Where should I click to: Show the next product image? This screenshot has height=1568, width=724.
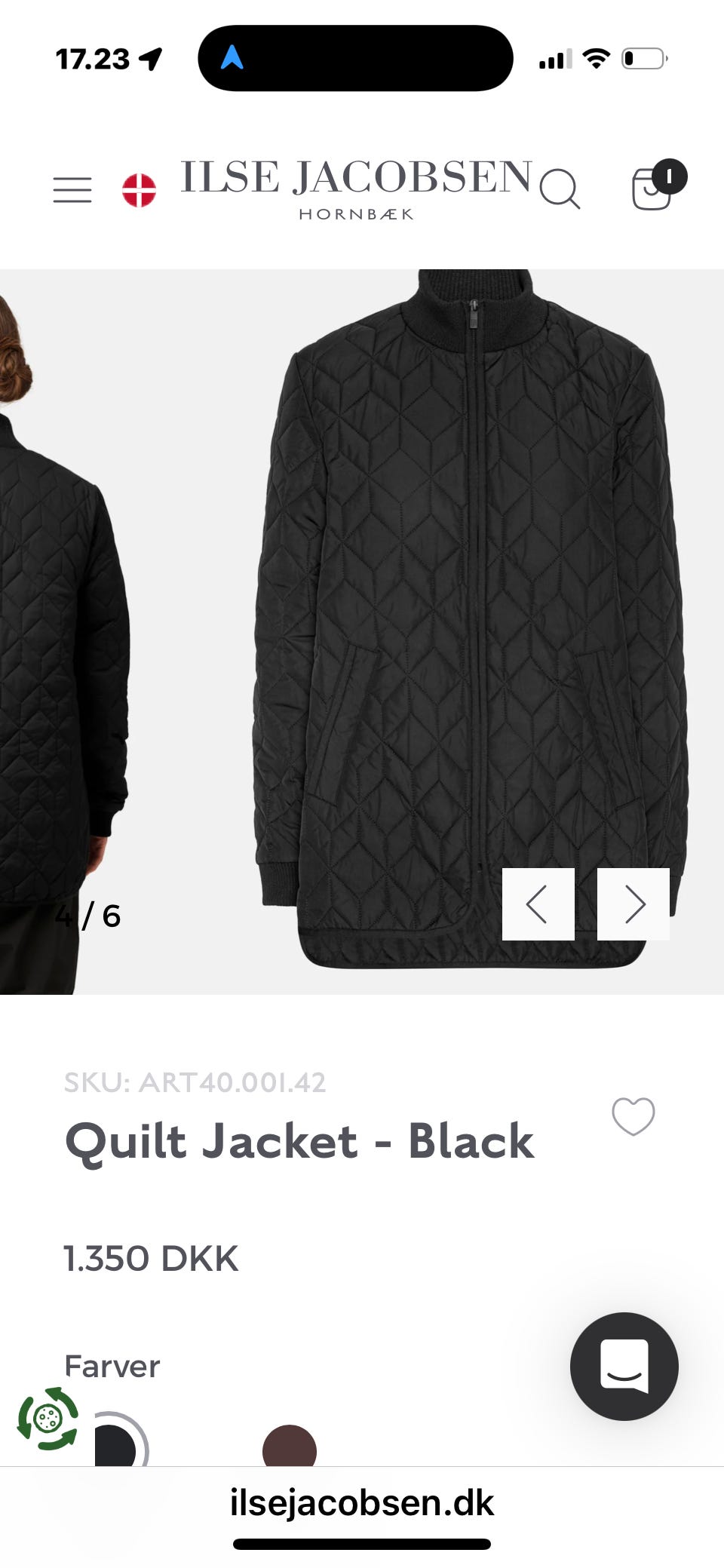(633, 904)
